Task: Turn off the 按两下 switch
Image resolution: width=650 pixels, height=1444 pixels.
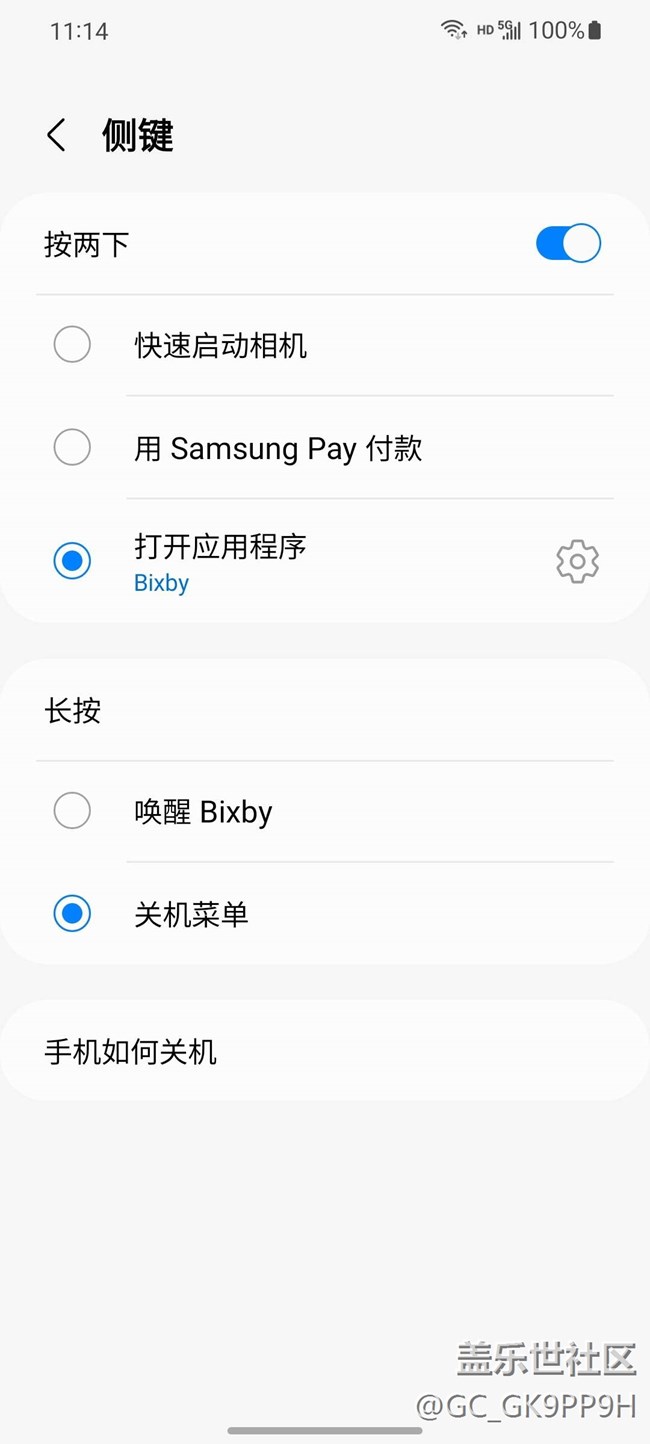Action: pyautogui.click(x=568, y=243)
